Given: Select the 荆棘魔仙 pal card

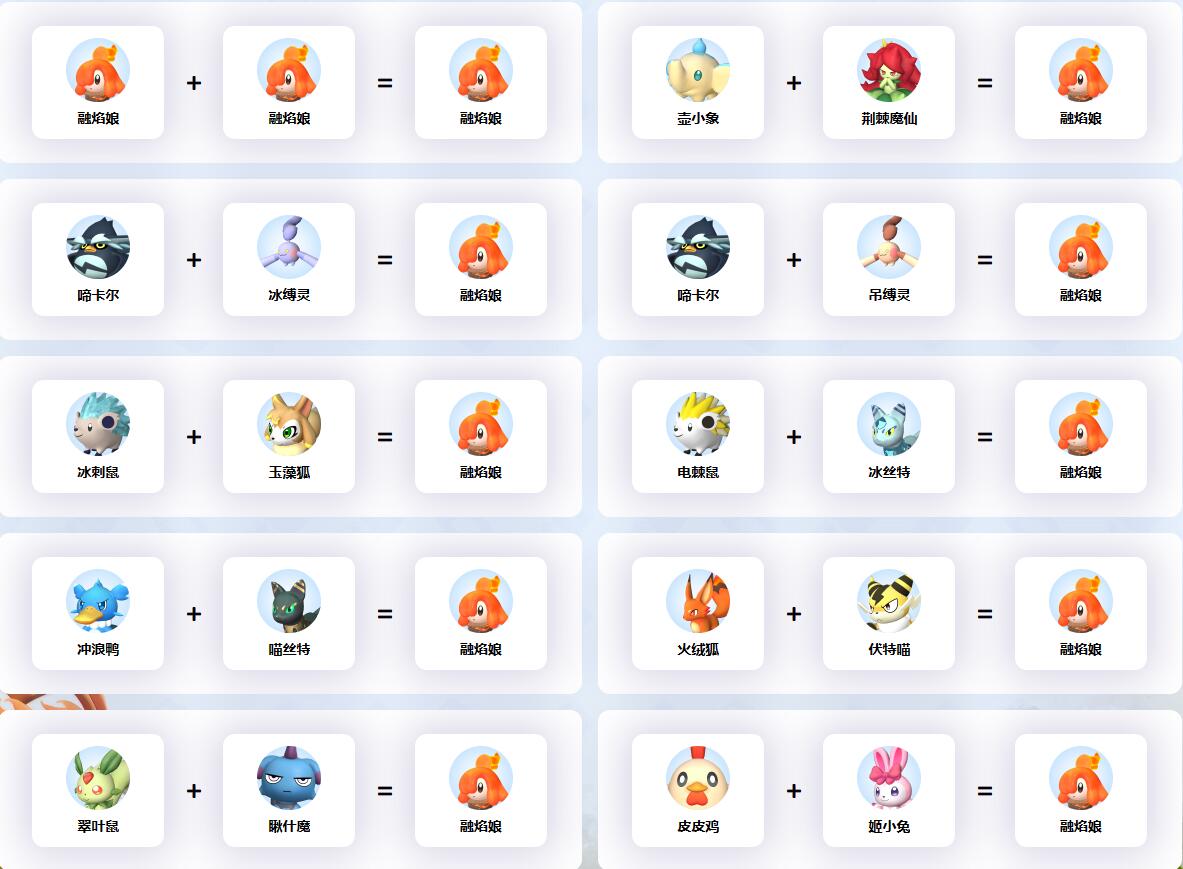Looking at the screenshot, I should pyautogui.click(x=888, y=82).
